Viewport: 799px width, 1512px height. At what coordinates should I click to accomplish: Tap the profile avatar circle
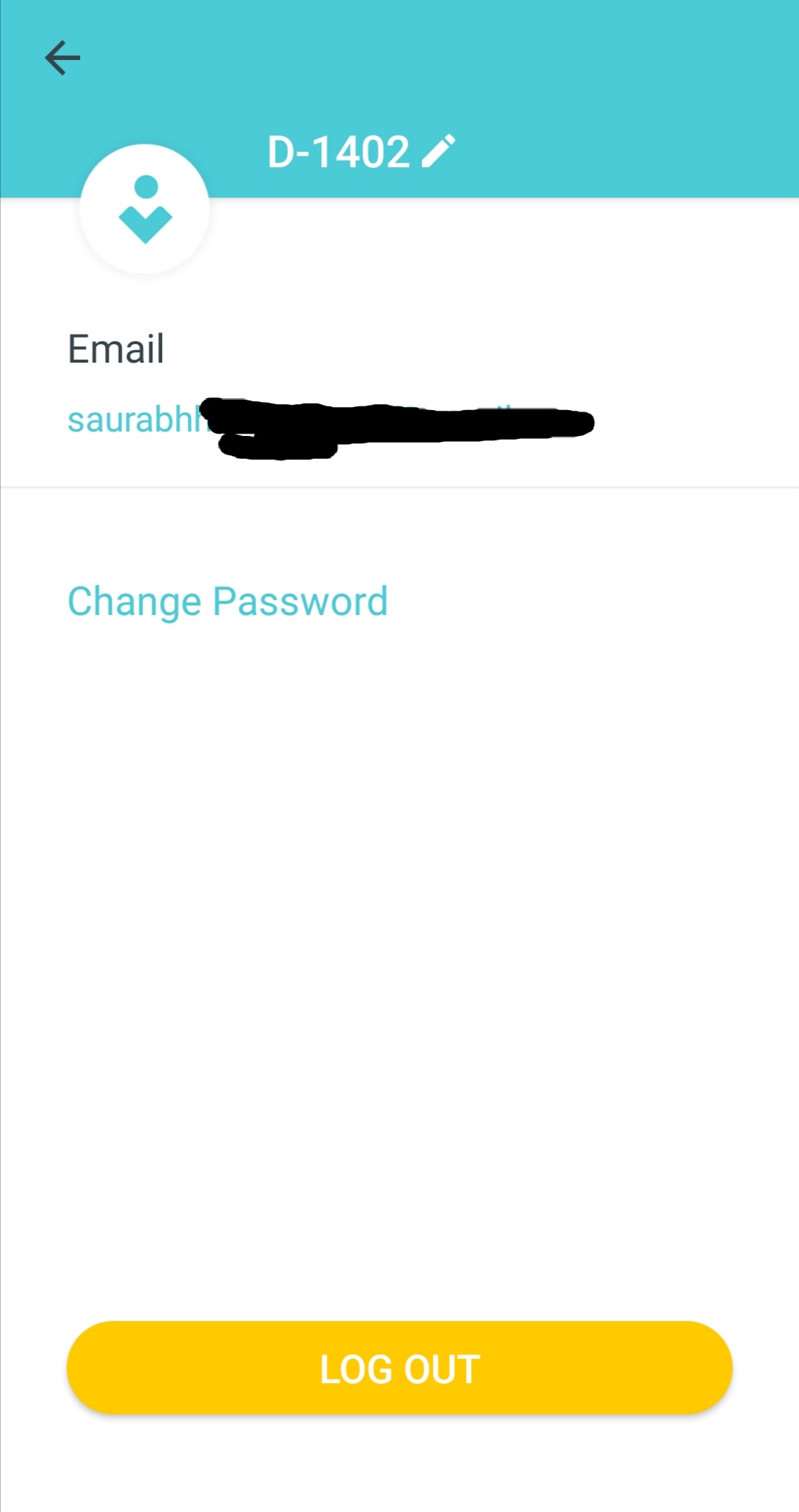click(x=145, y=209)
